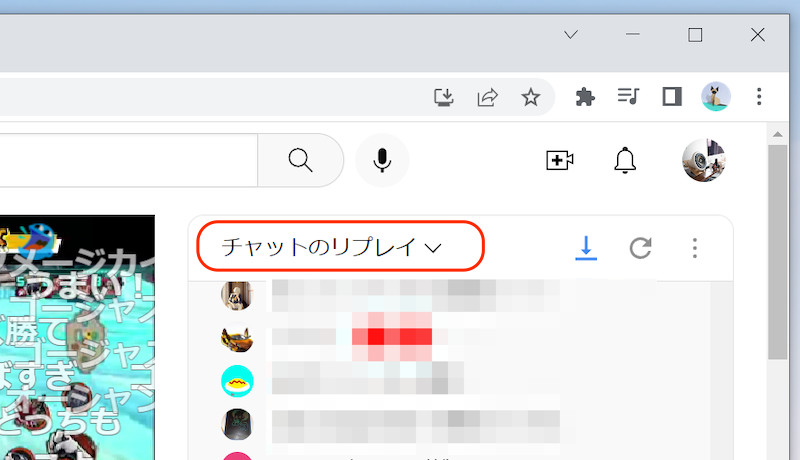This screenshot has width=800, height=460.
Task: Toggle the browser side panel
Action: pyautogui.click(x=672, y=97)
